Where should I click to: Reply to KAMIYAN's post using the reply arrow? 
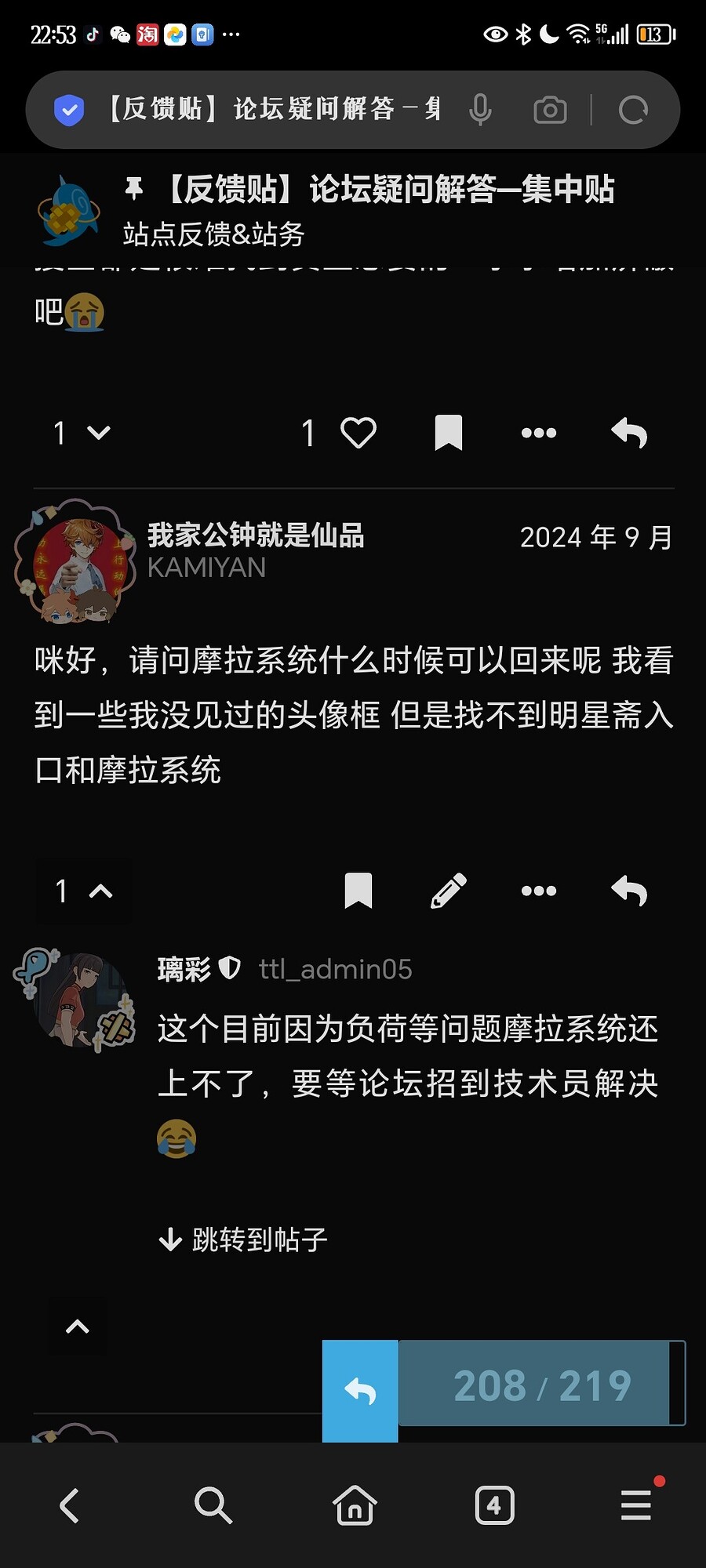(628, 891)
